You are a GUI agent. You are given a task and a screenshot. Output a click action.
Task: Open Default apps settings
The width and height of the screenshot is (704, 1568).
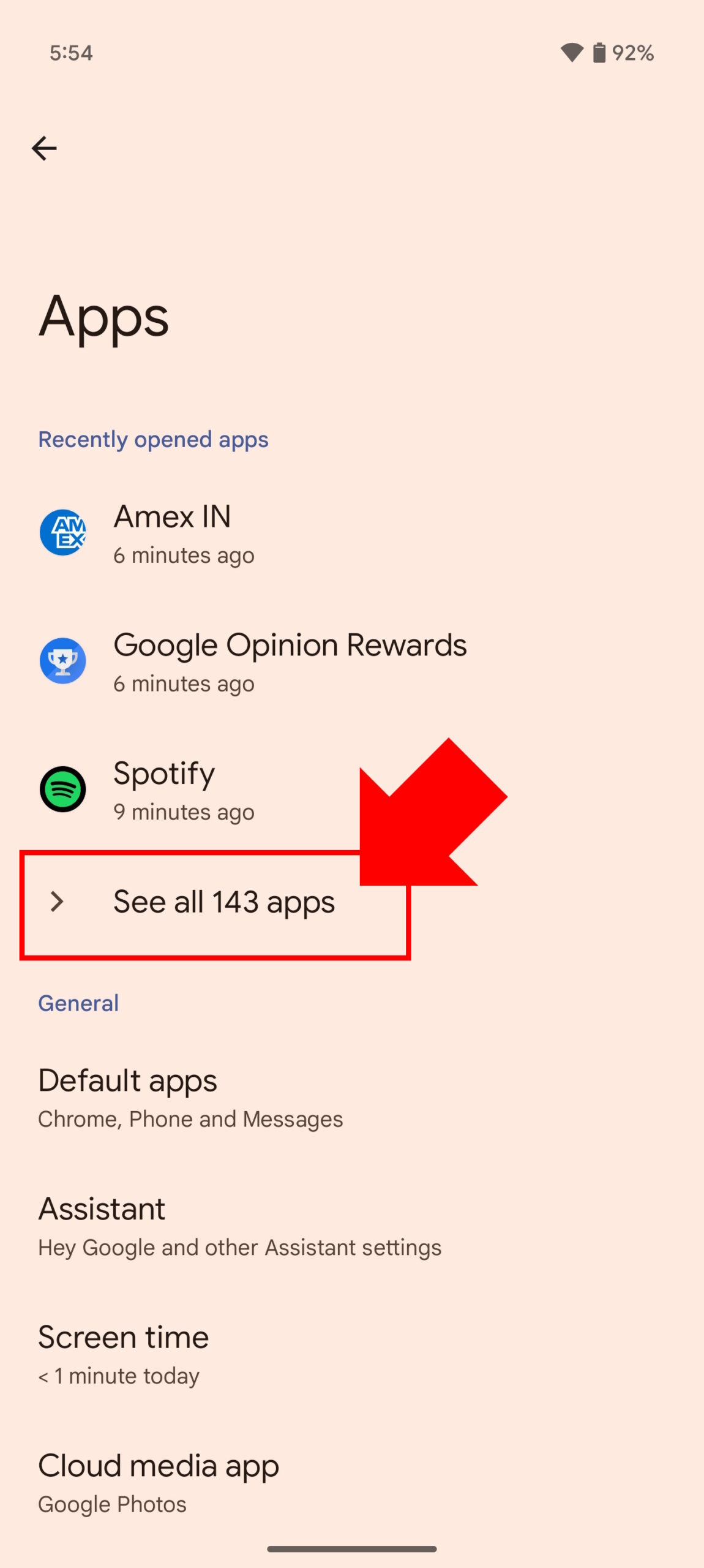190,1098
